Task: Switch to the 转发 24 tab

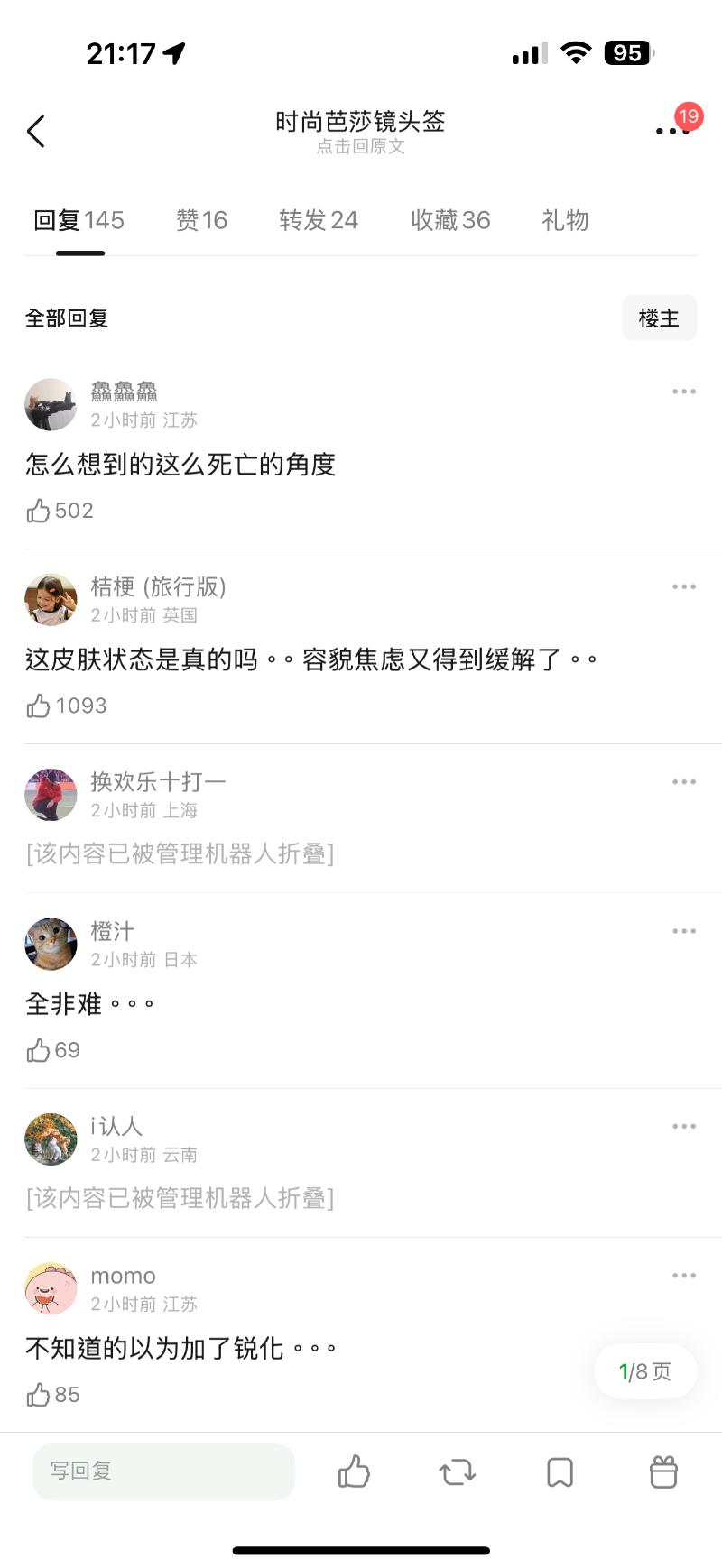Action: pyautogui.click(x=318, y=220)
